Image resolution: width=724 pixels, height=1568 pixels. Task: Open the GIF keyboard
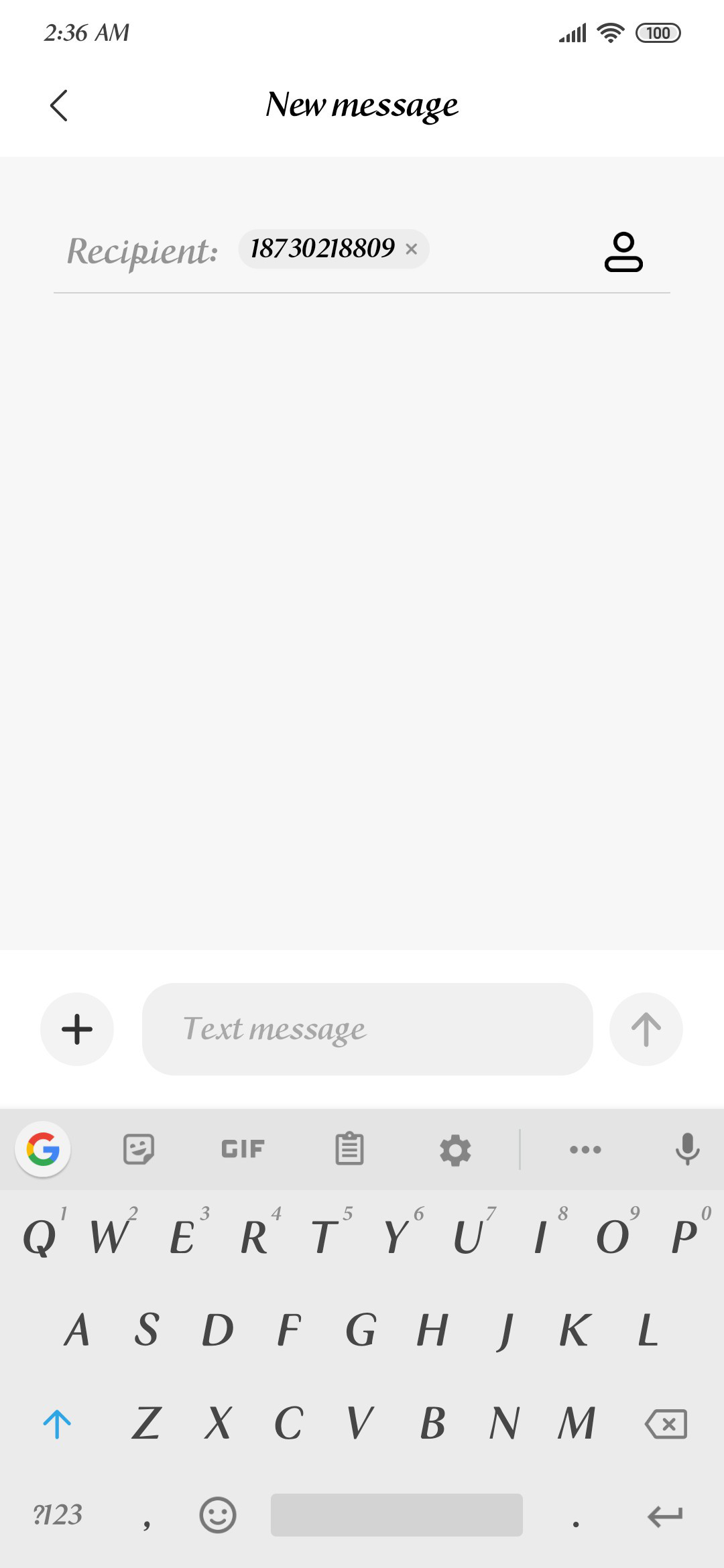point(243,1149)
